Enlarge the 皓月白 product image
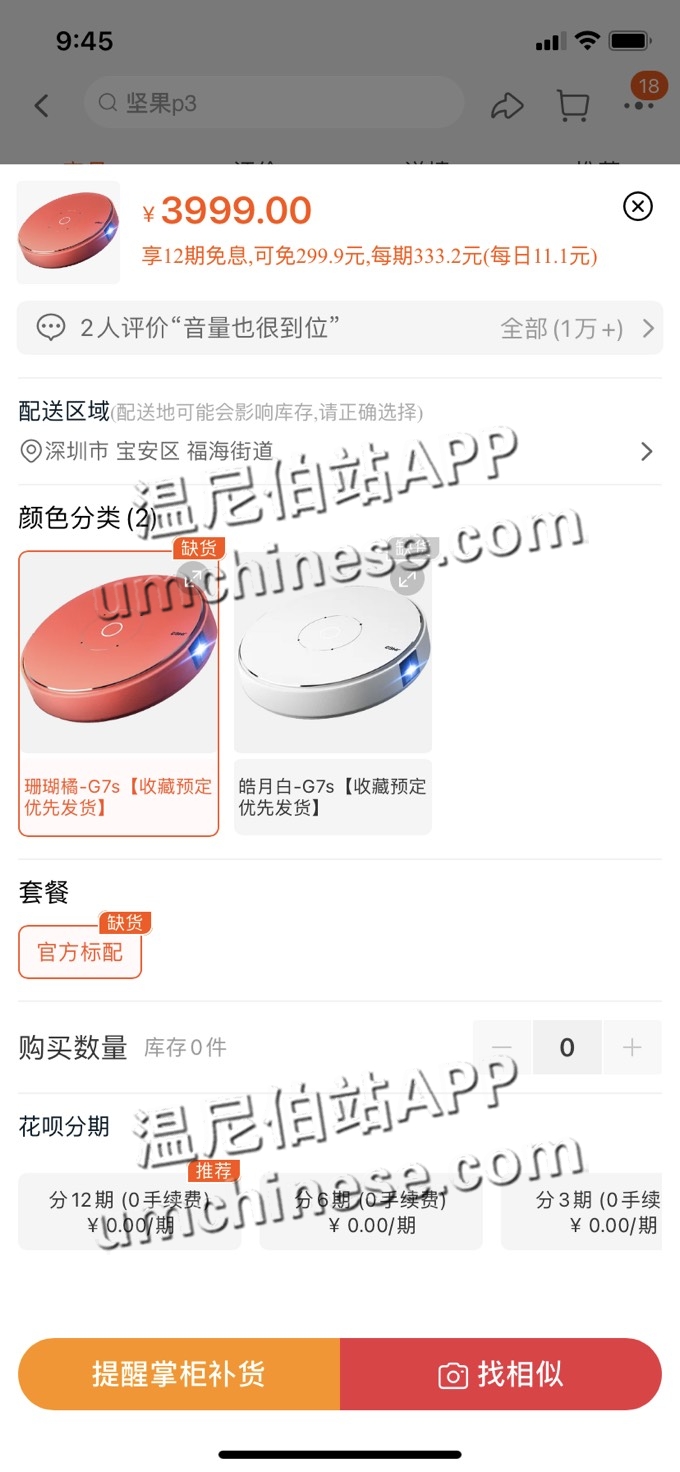Viewport: 680px width, 1472px height. pos(407,579)
